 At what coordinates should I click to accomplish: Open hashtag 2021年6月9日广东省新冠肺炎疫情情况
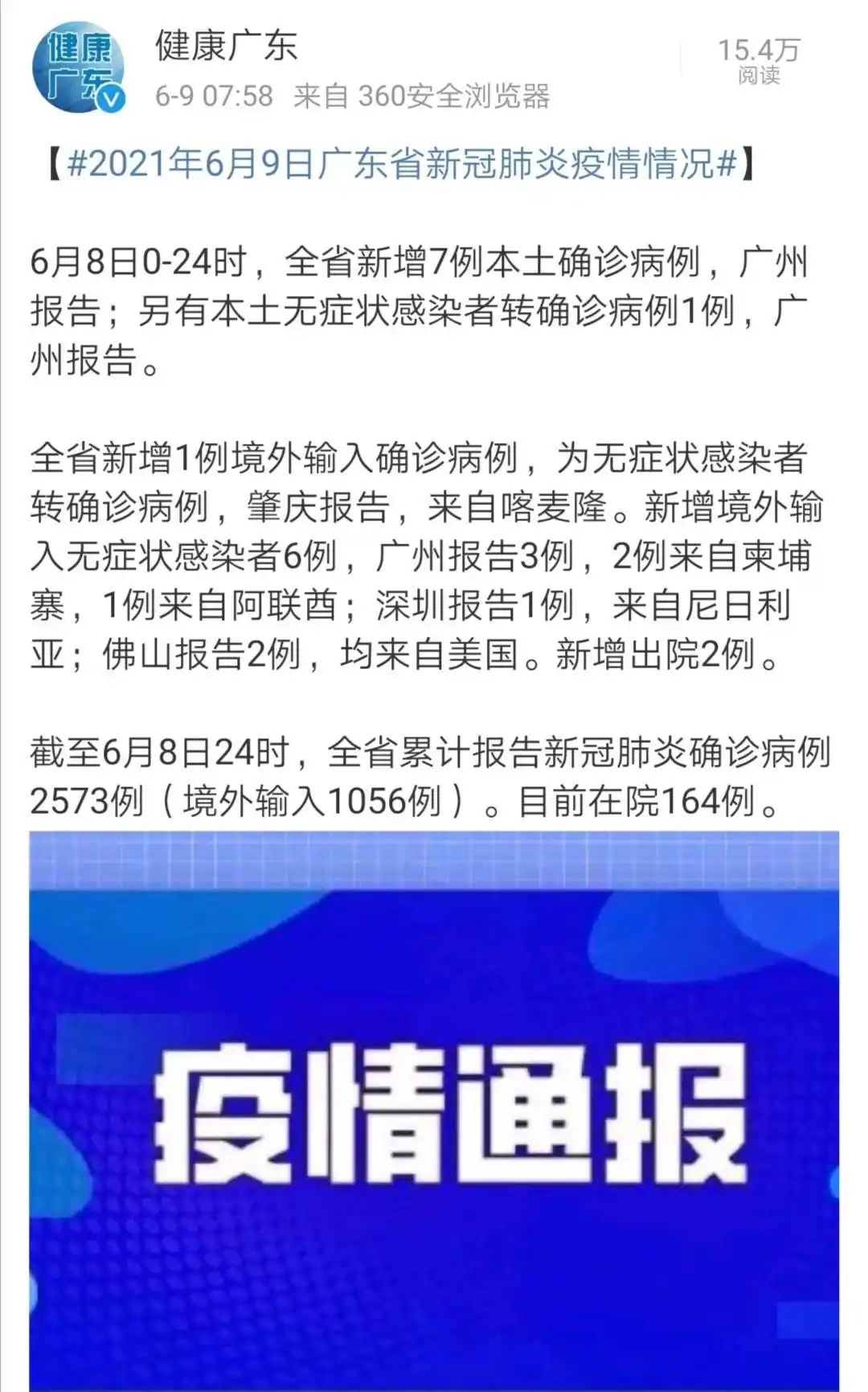pos(402,164)
